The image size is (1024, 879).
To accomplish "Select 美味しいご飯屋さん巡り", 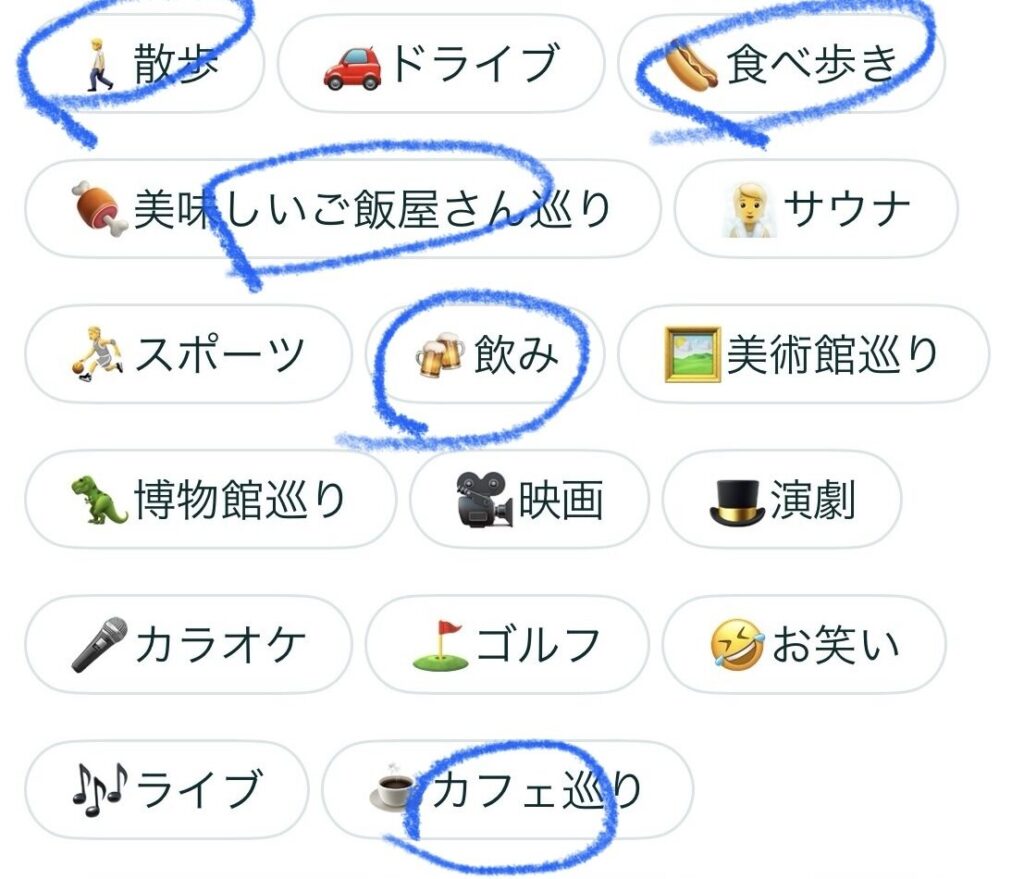I will pyautogui.click(x=342, y=210).
